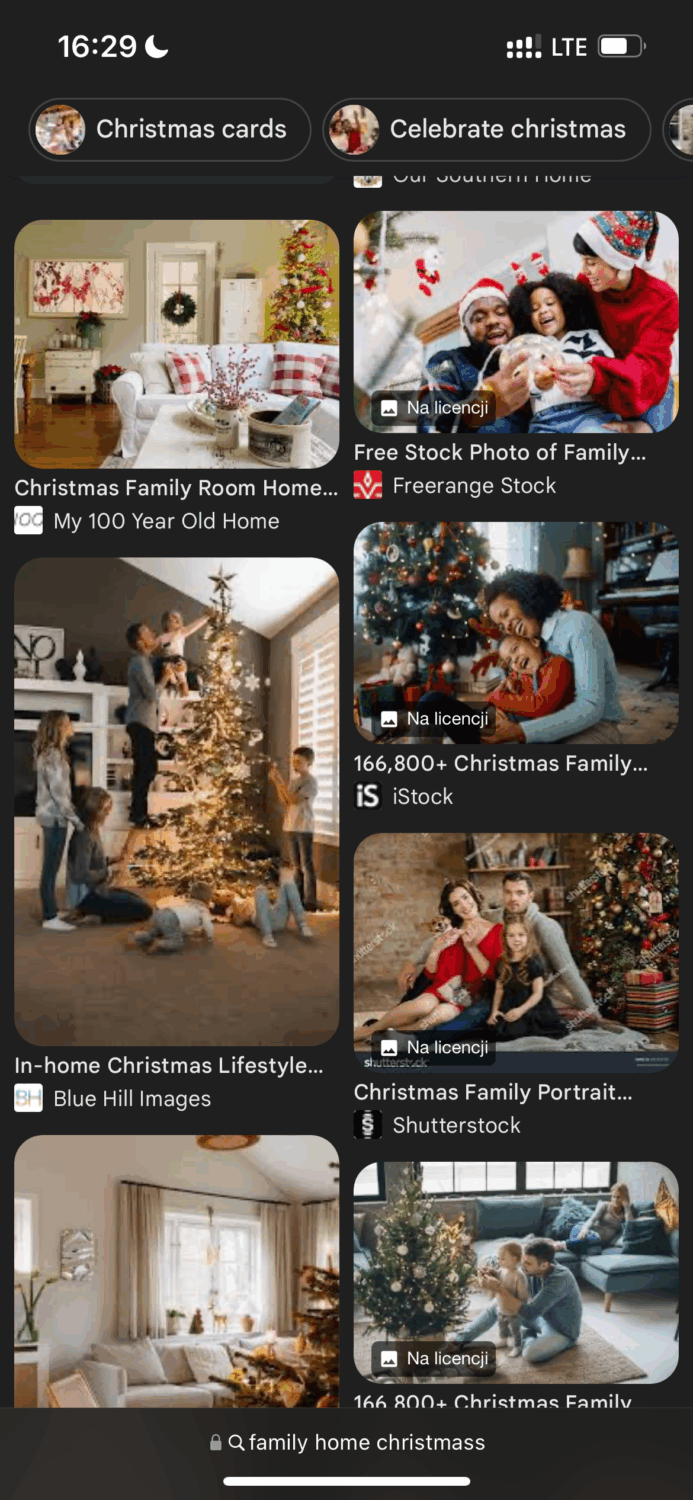Screen dimensions: 693x1500
Task: Open the family on sofa image result
Action: (x=516, y=1271)
